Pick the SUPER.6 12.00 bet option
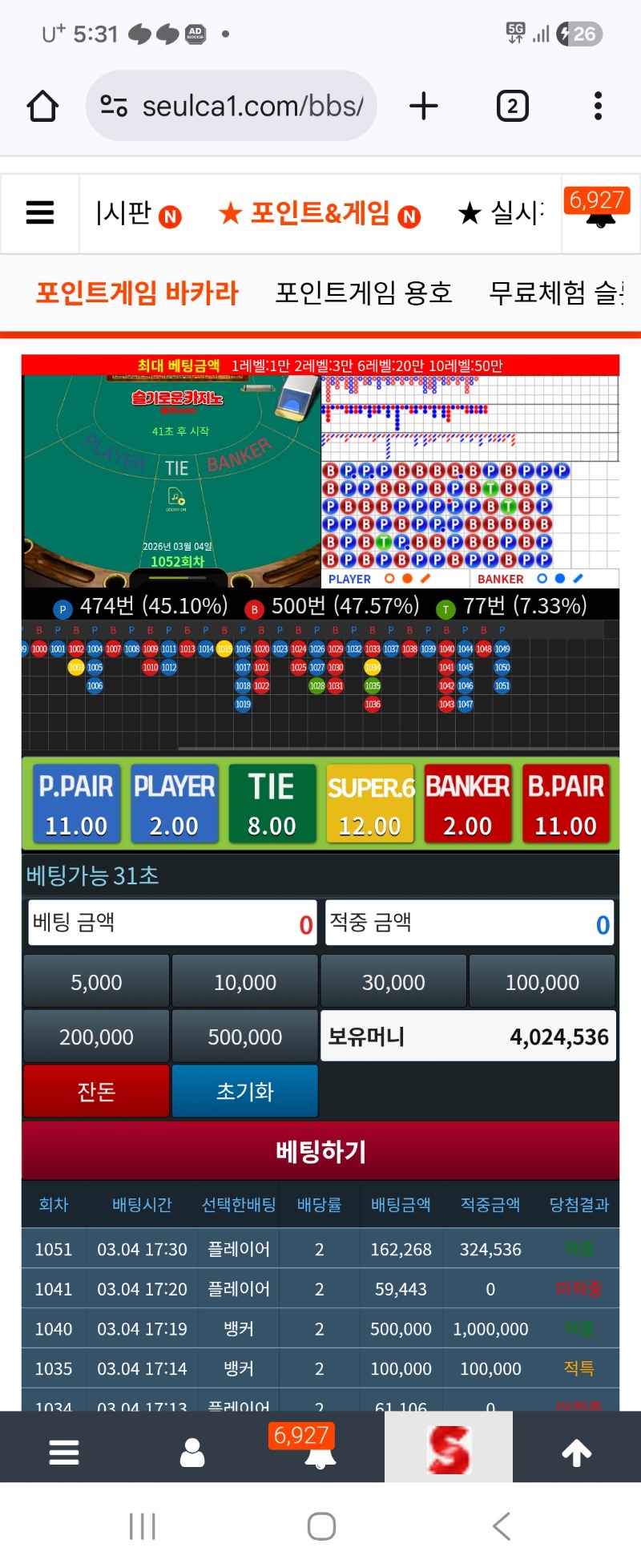641x1568 pixels. click(370, 803)
